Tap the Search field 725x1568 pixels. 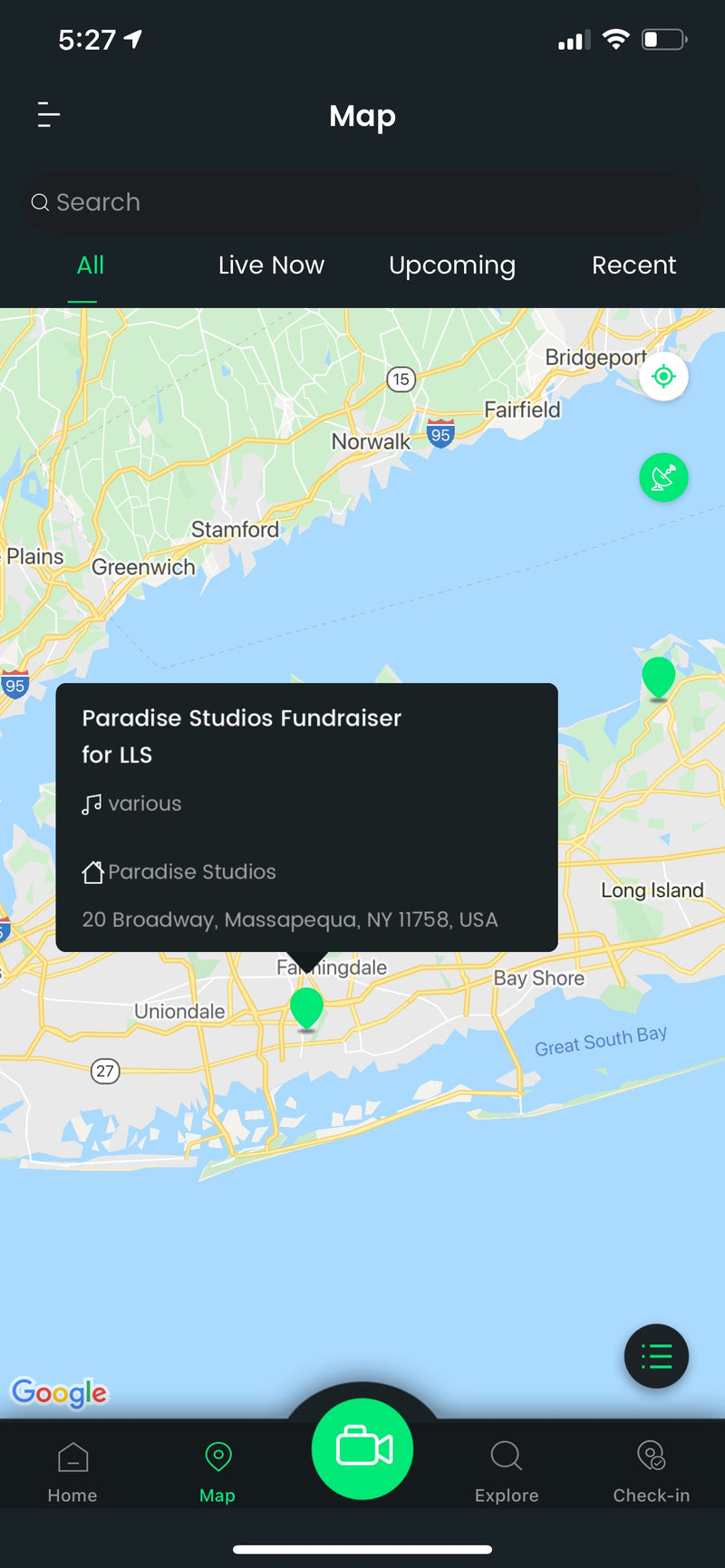coord(362,202)
